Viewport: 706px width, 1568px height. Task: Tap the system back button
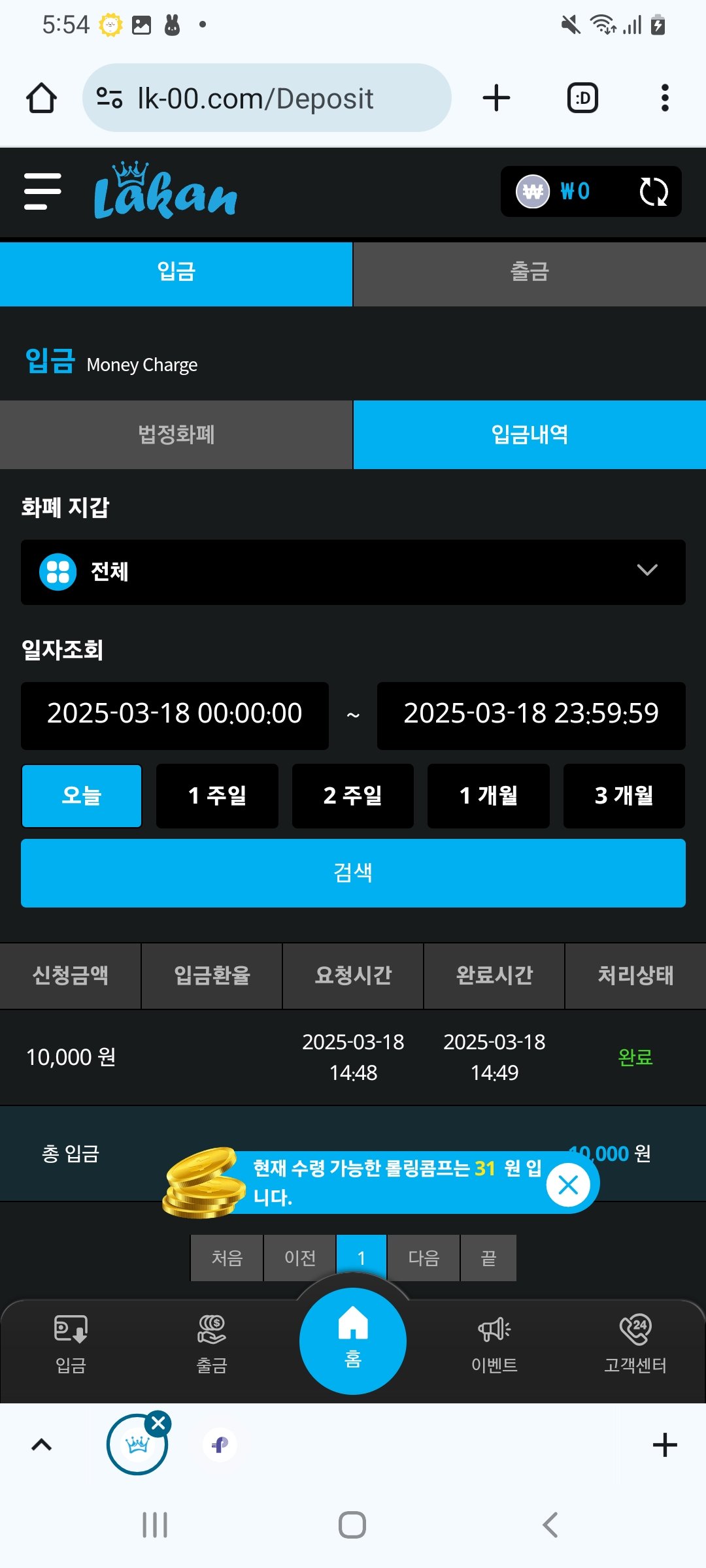pos(550,1525)
